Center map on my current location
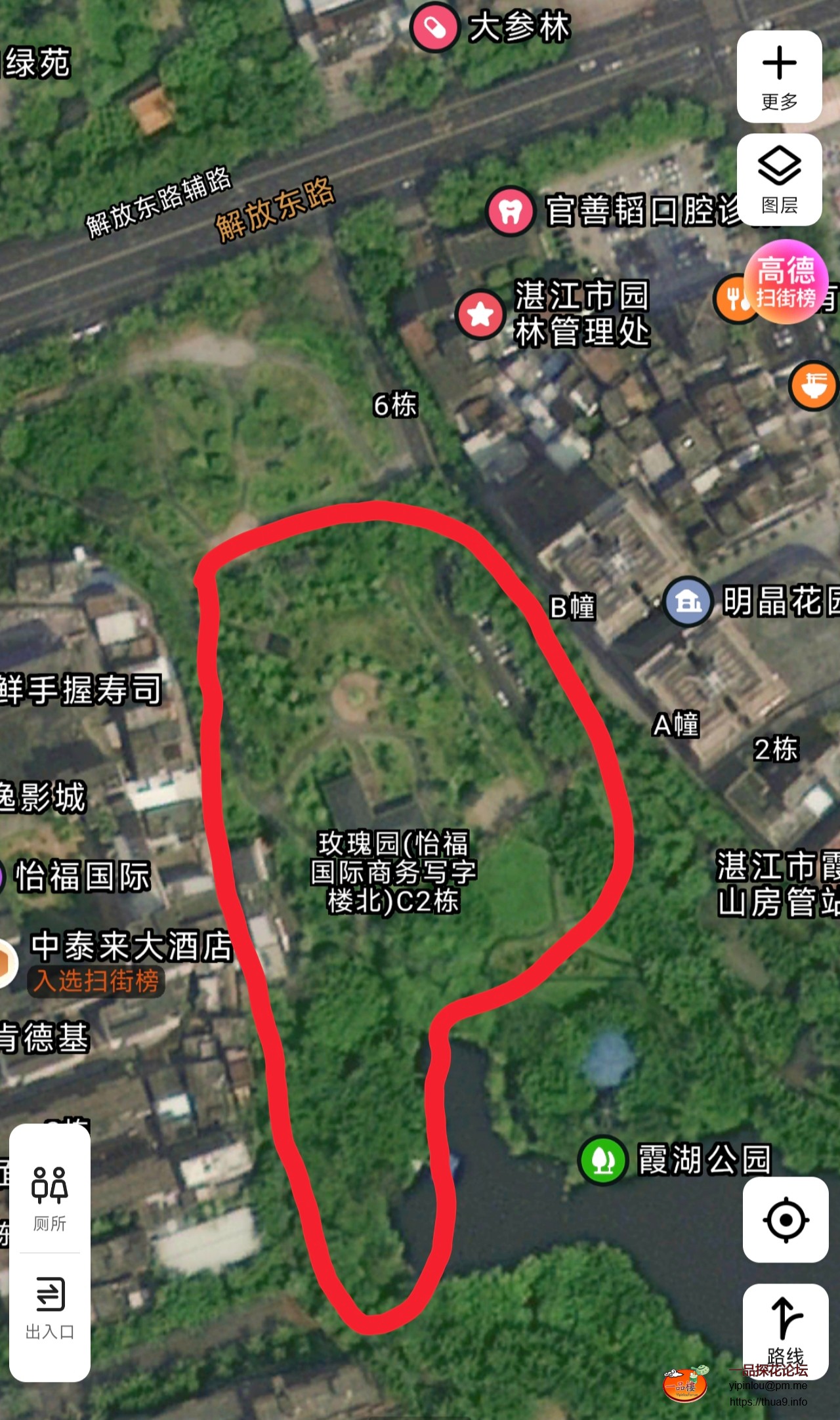 click(785, 1219)
